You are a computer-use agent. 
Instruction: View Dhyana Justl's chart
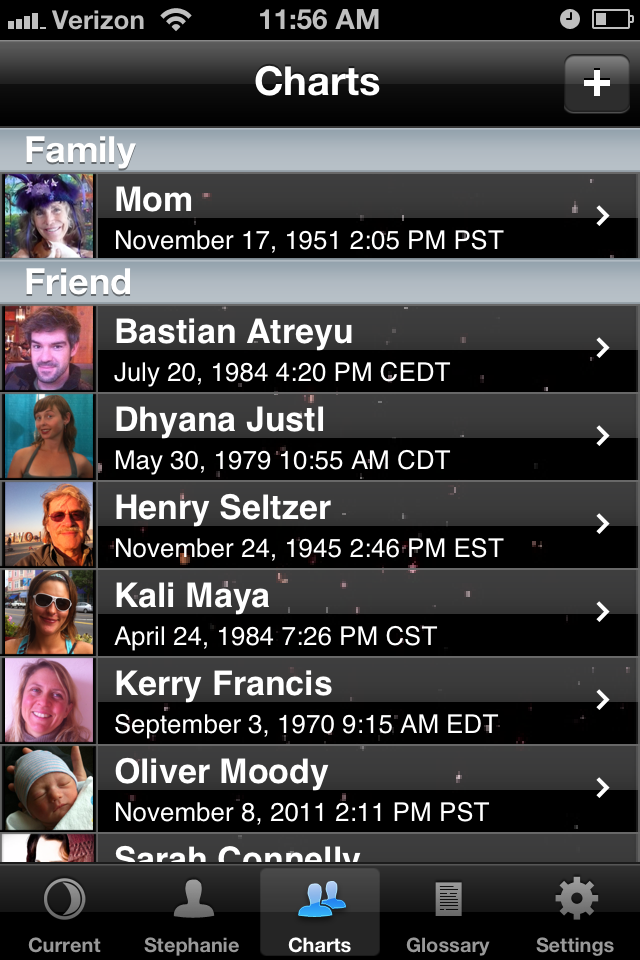tap(320, 436)
